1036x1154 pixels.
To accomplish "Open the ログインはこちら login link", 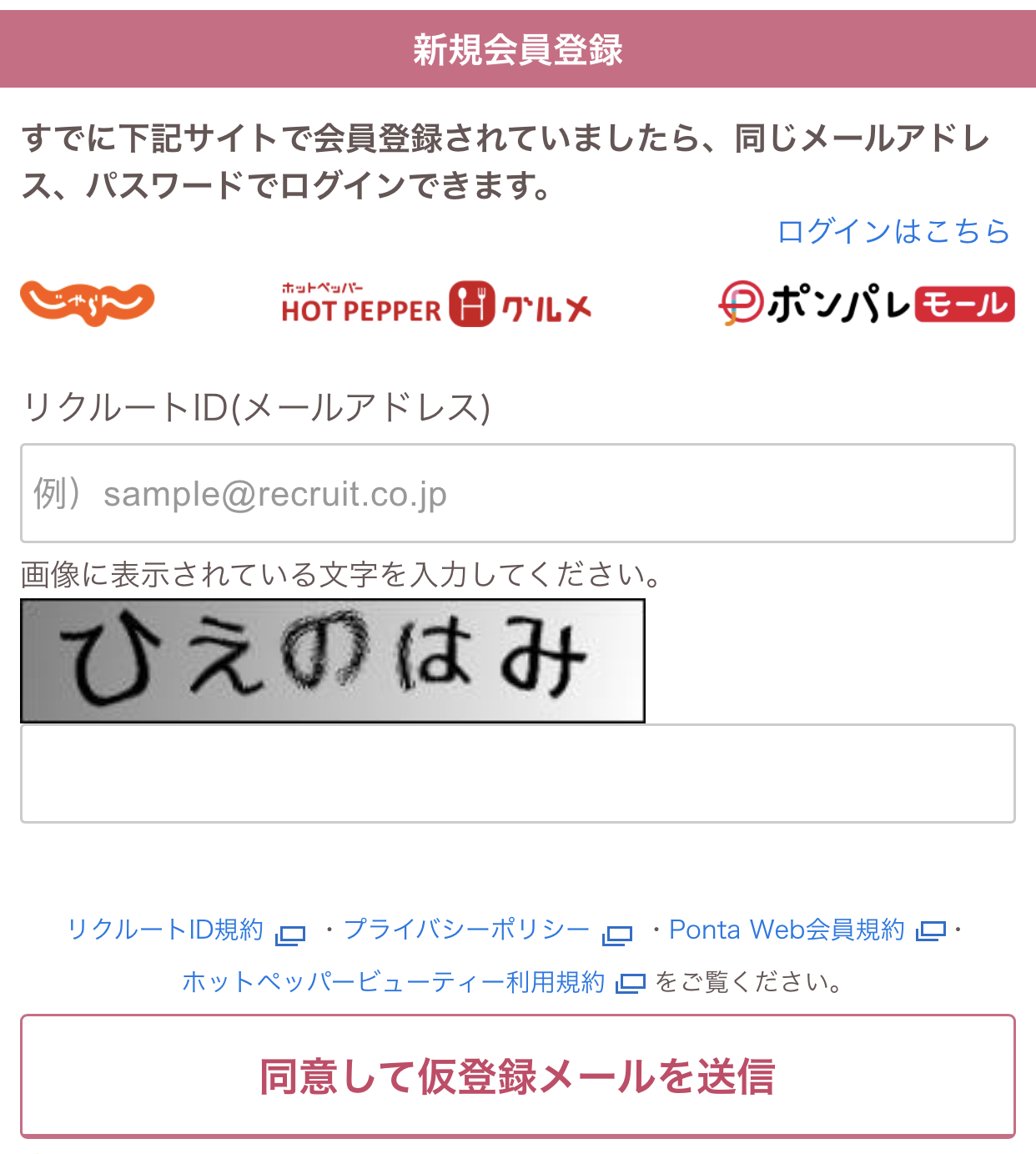I will point(893,231).
